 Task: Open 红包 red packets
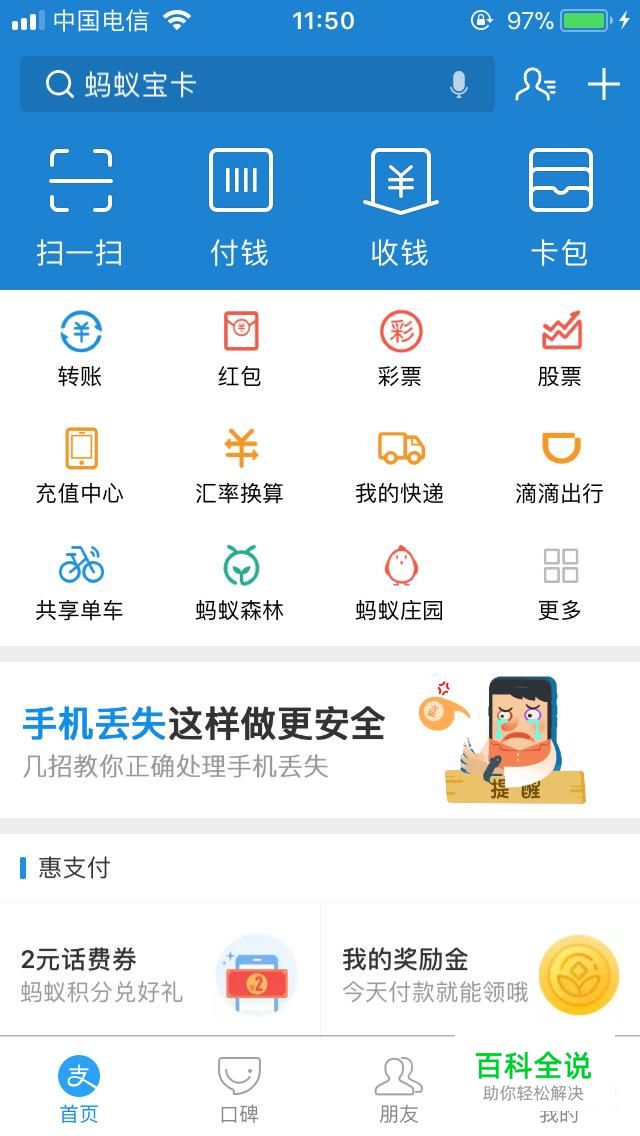click(240, 348)
